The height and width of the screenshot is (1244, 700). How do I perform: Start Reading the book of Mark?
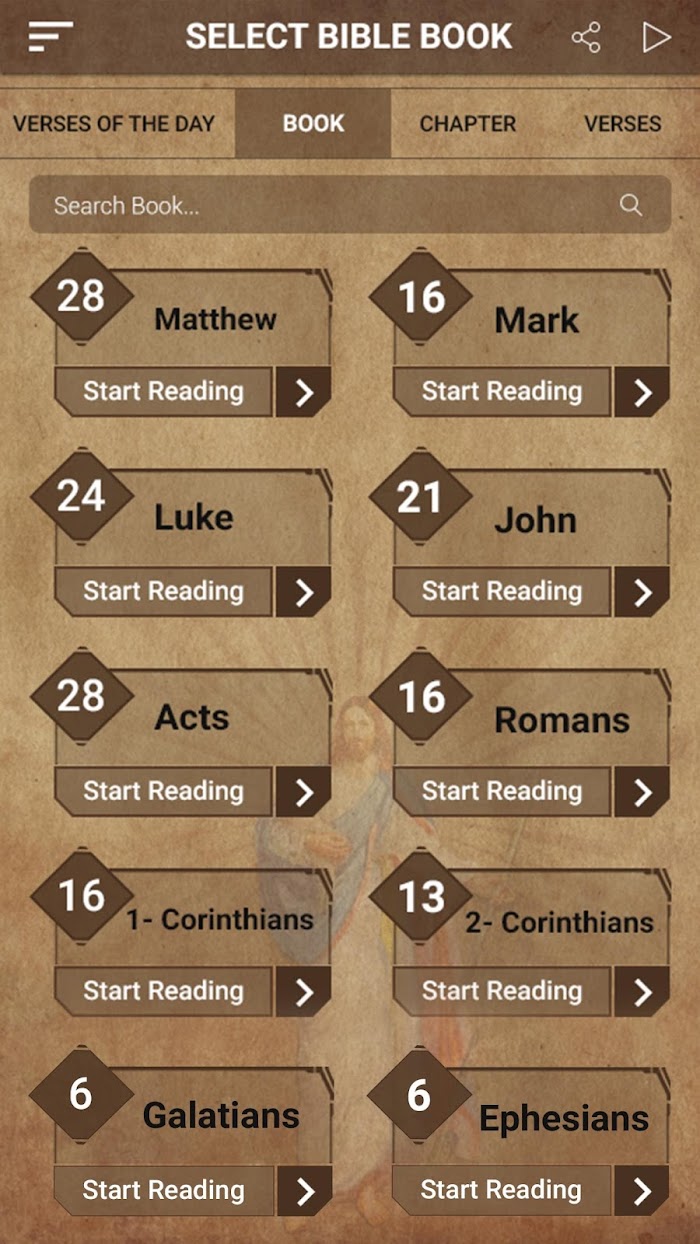[502, 391]
